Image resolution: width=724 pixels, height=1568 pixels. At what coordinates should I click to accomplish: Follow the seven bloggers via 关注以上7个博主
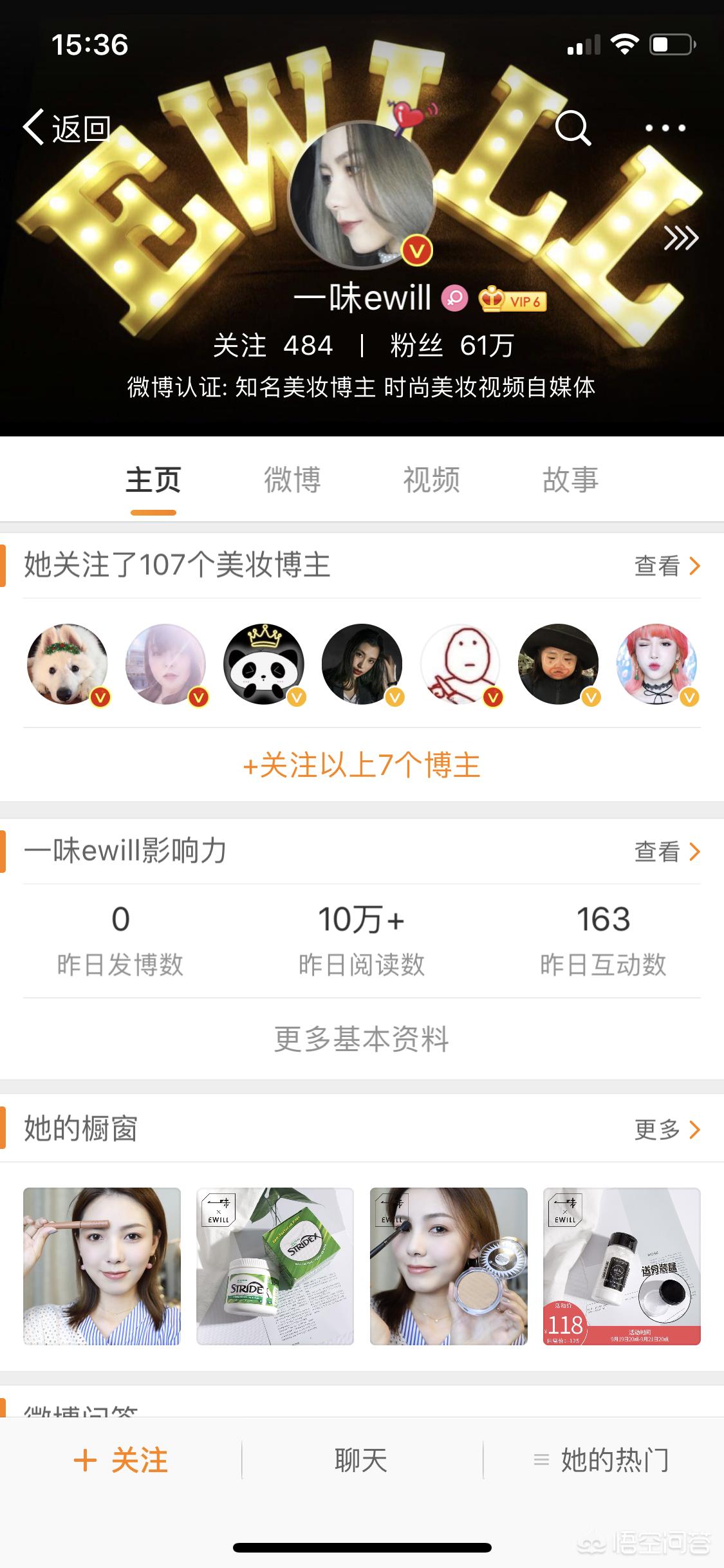(x=362, y=765)
